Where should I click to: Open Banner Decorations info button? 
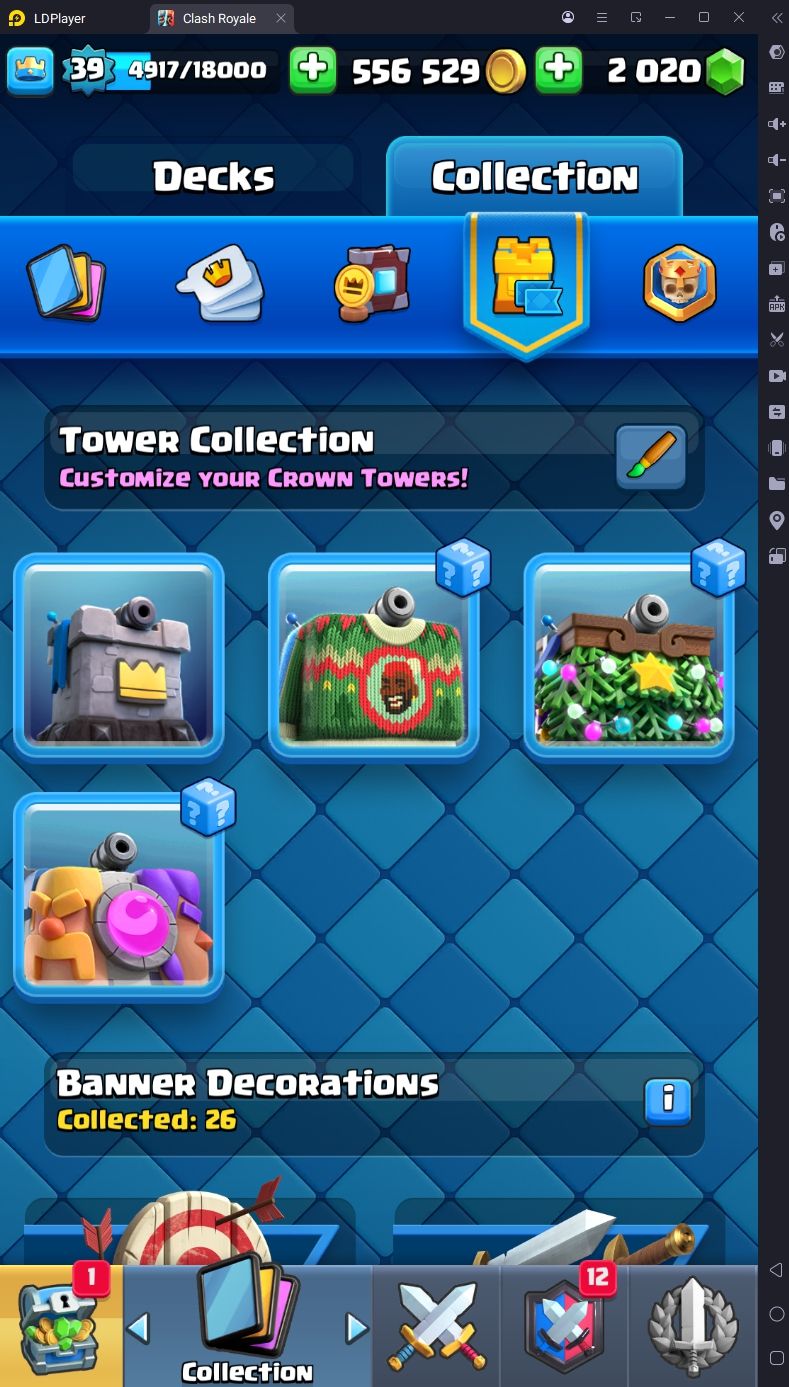[669, 1101]
